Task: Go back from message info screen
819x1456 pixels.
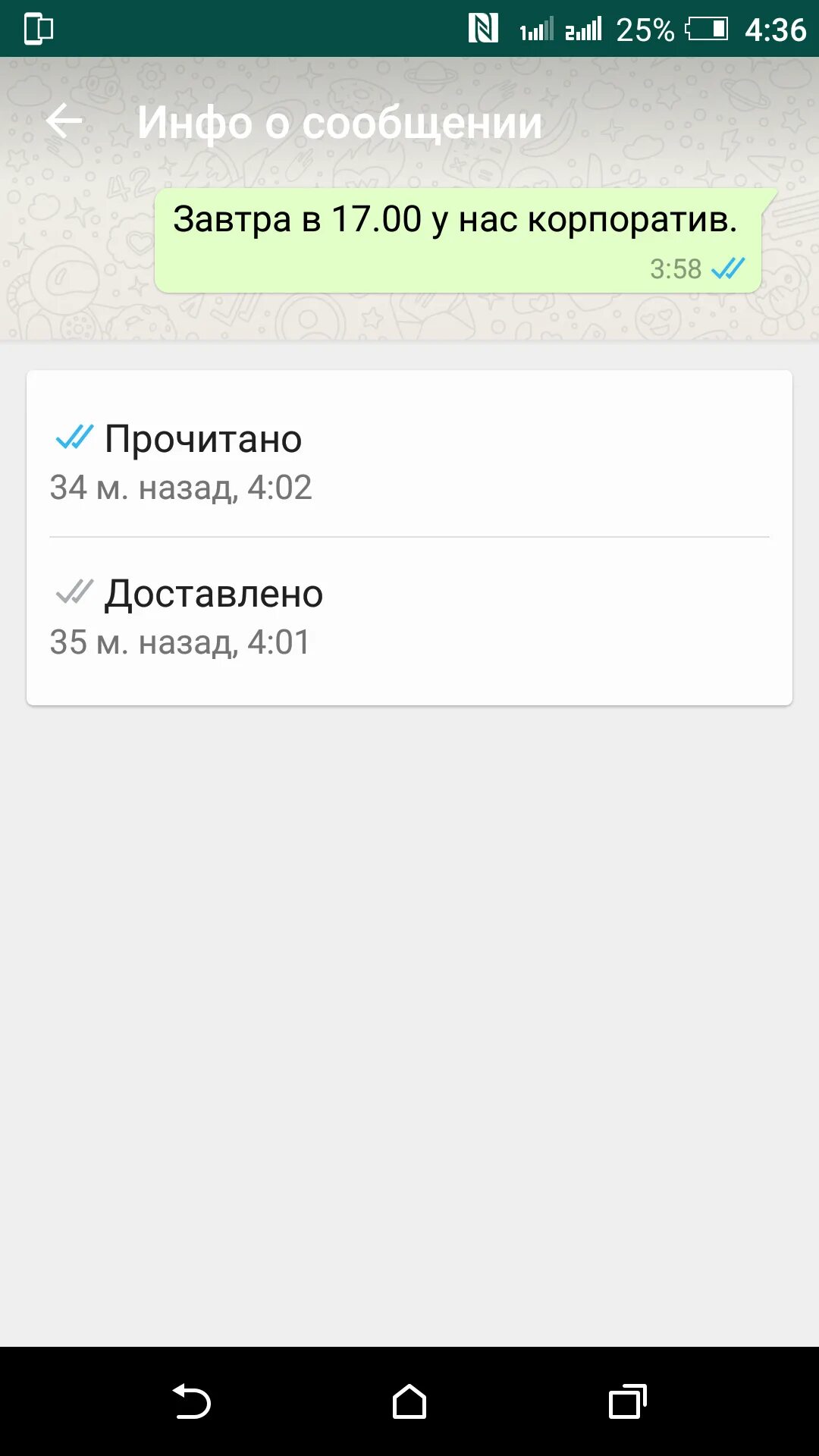Action: coord(64,121)
